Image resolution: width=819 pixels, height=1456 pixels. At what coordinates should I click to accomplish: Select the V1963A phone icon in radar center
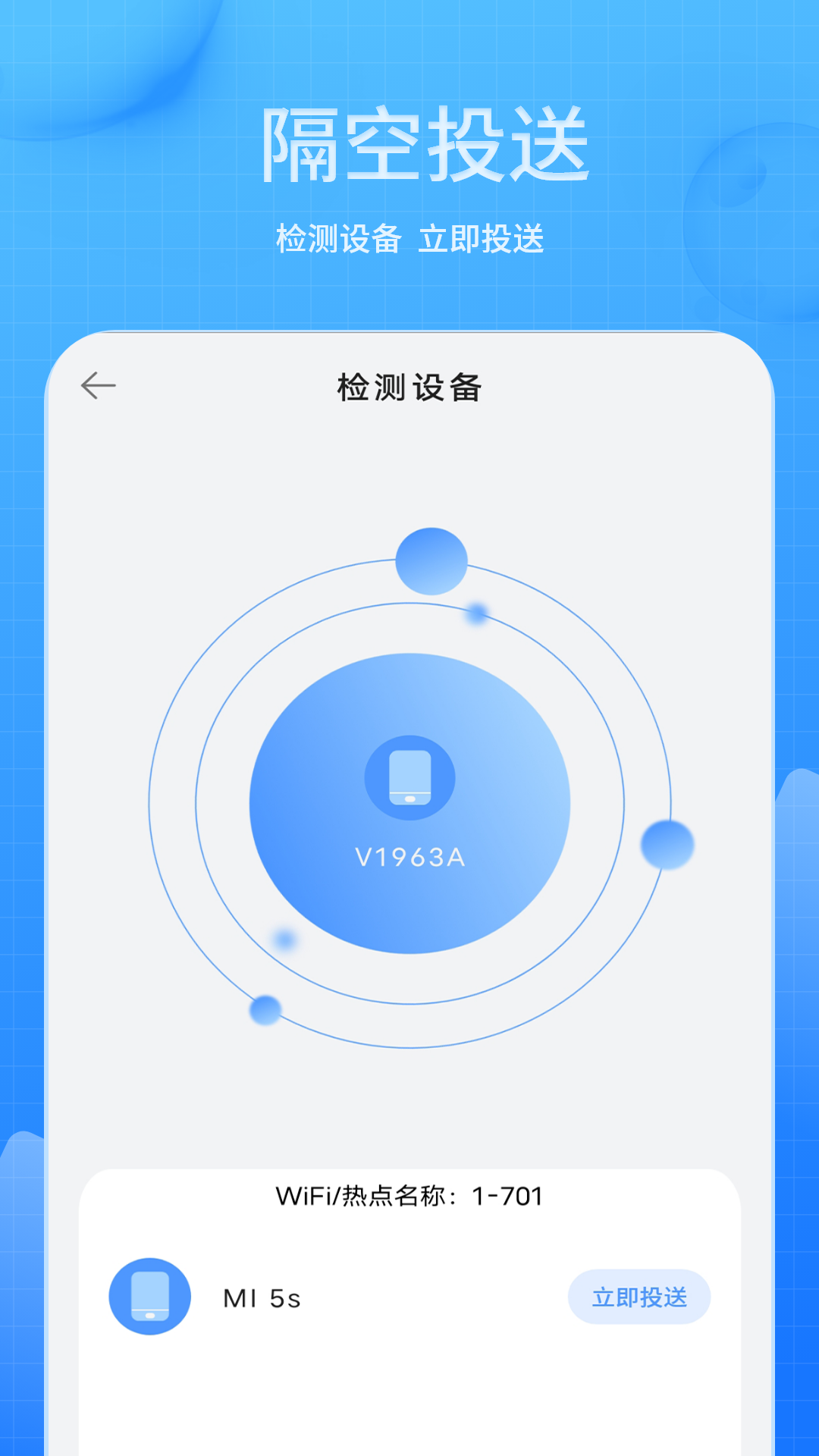tap(409, 776)
